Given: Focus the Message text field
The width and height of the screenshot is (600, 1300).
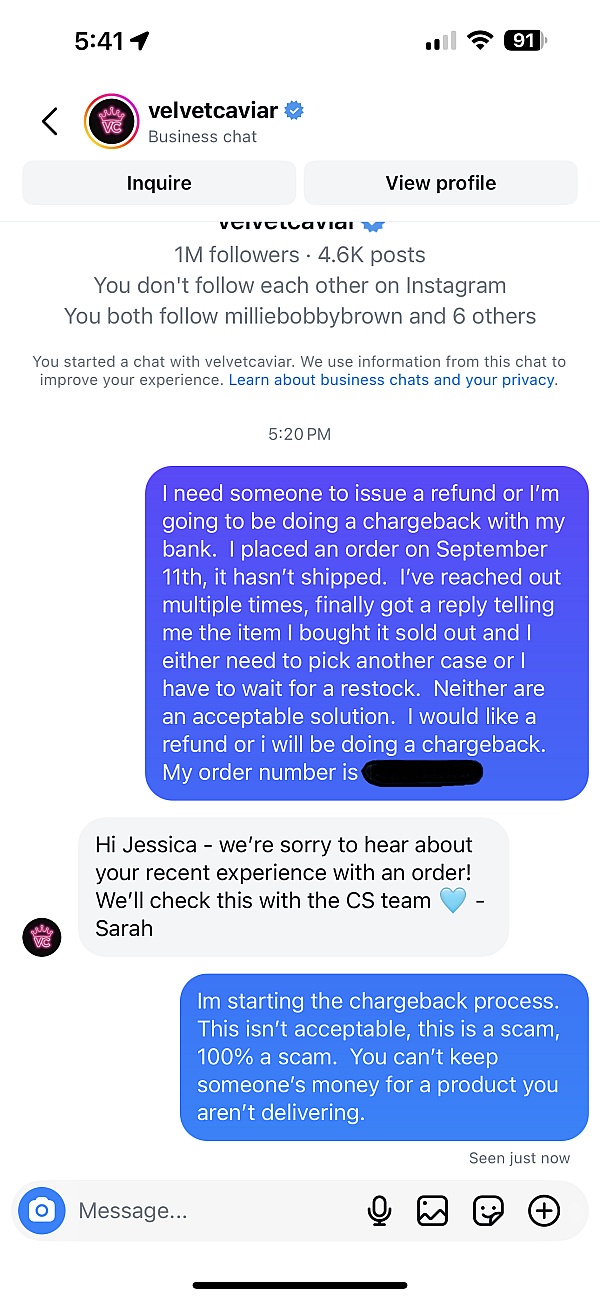Looking at the screenshot, I should pos(200,1211).
